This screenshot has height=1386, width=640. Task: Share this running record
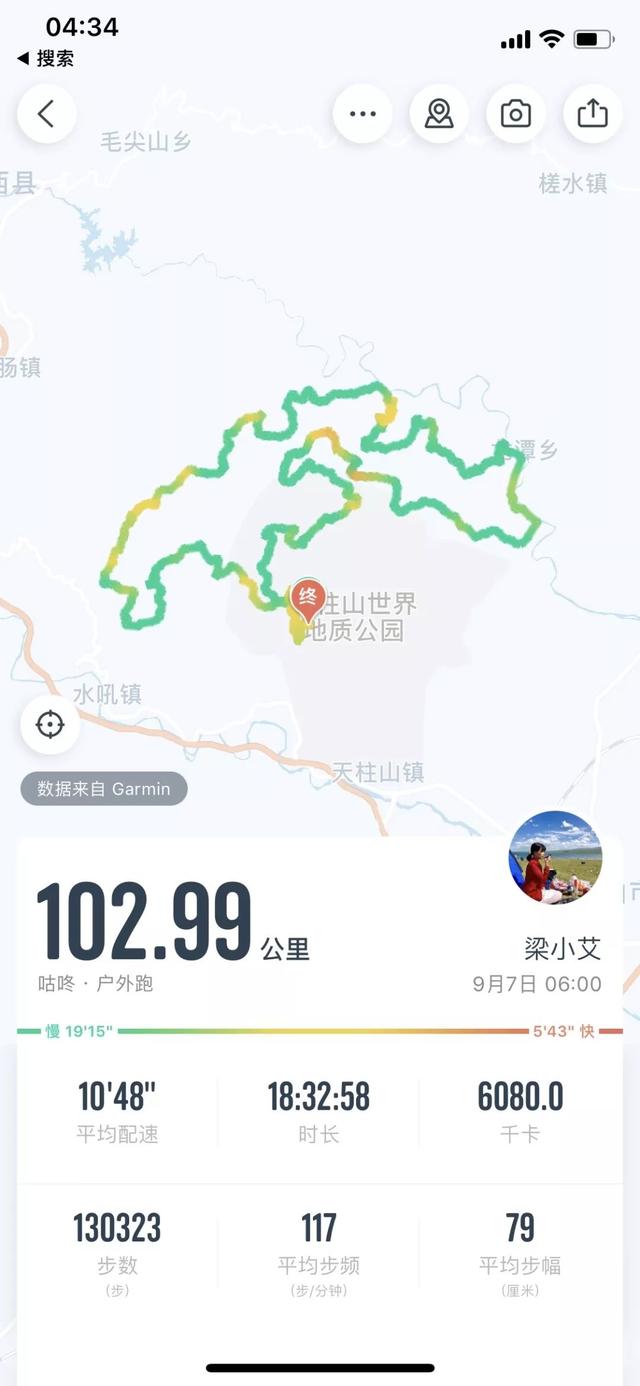pos(592,114)
